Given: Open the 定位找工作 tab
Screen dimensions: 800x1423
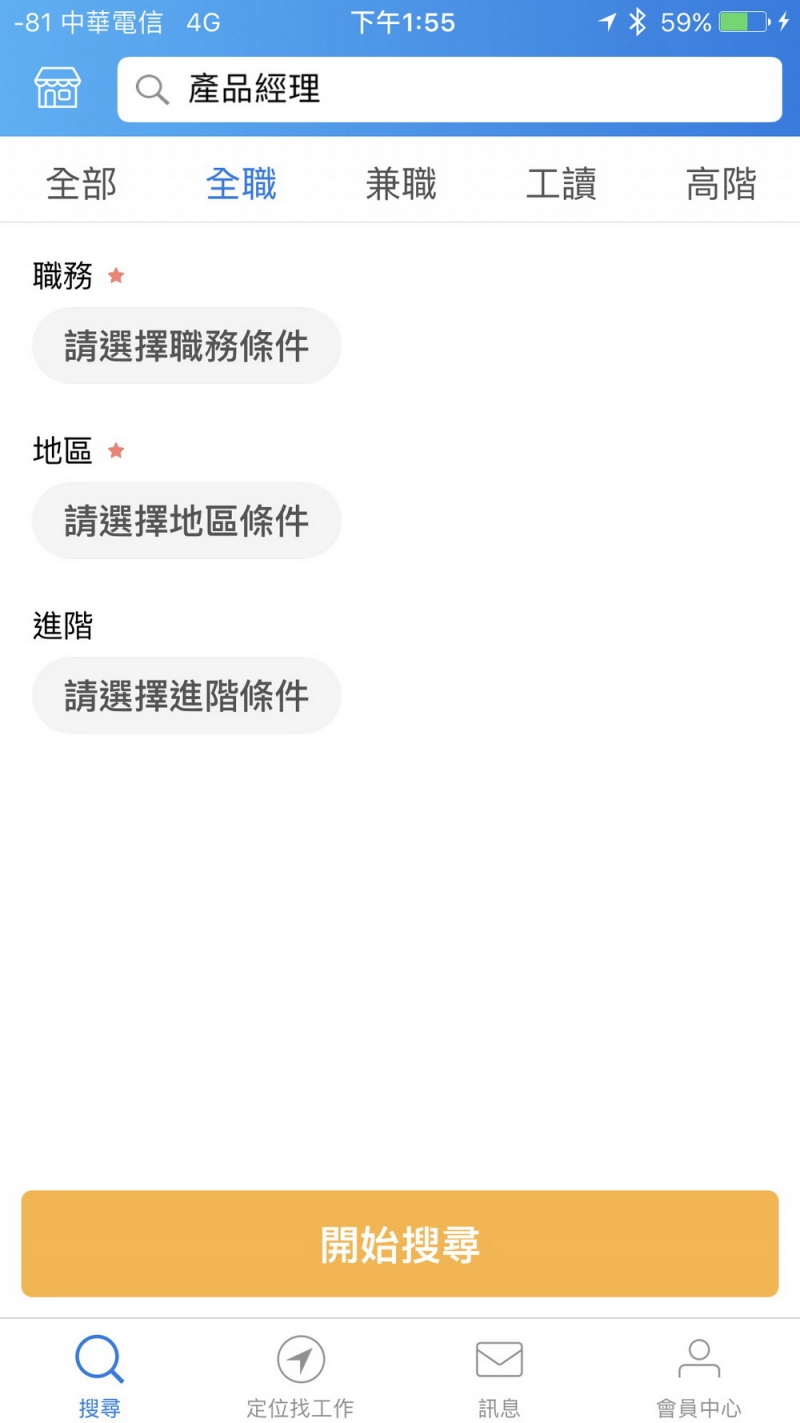Looking at the screenshot, I should point(300,1375).
